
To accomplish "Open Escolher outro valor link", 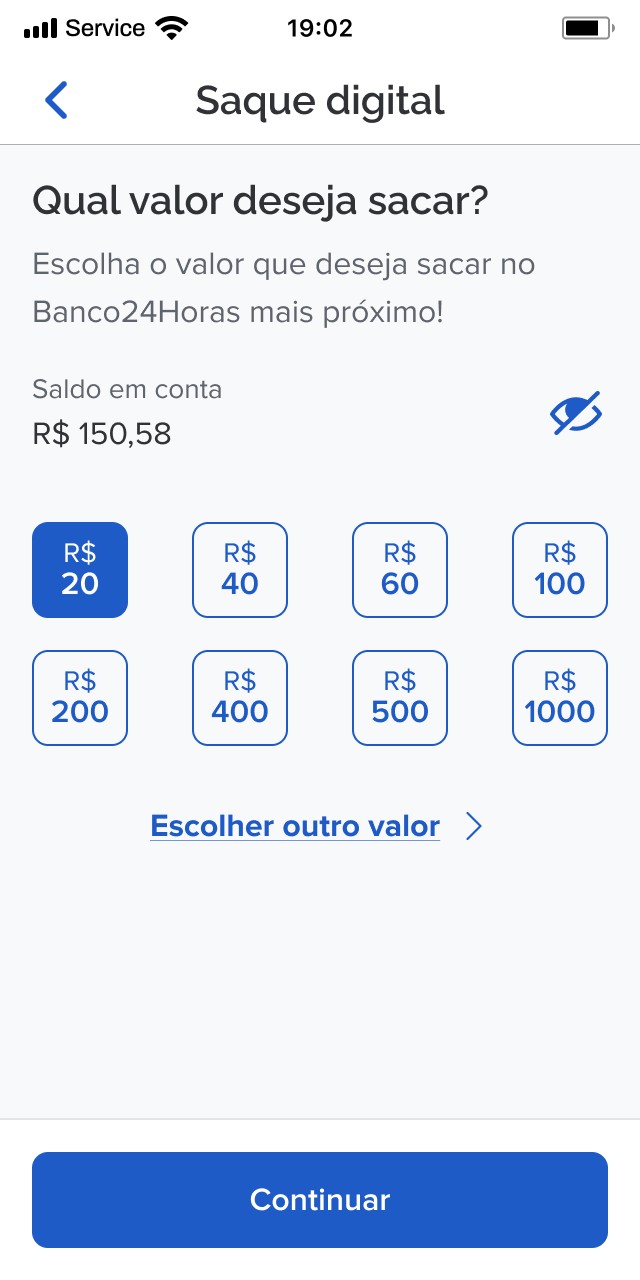I will tap(296, 827).
